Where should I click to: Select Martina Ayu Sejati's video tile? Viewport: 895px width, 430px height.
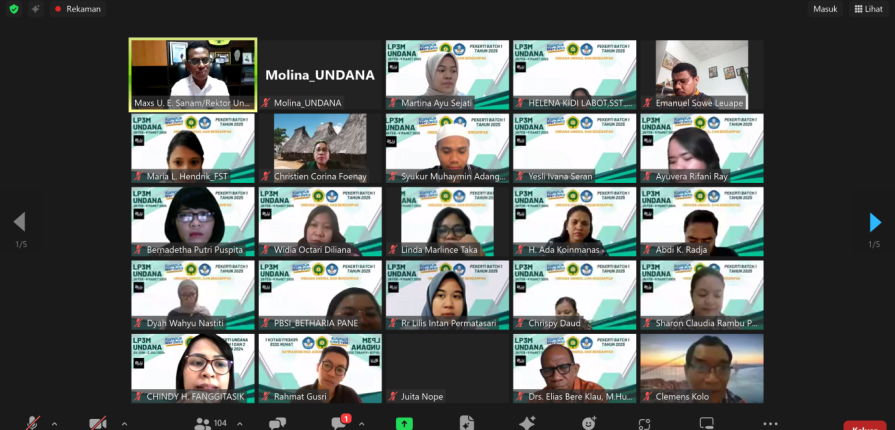click(x=447, y=74)
